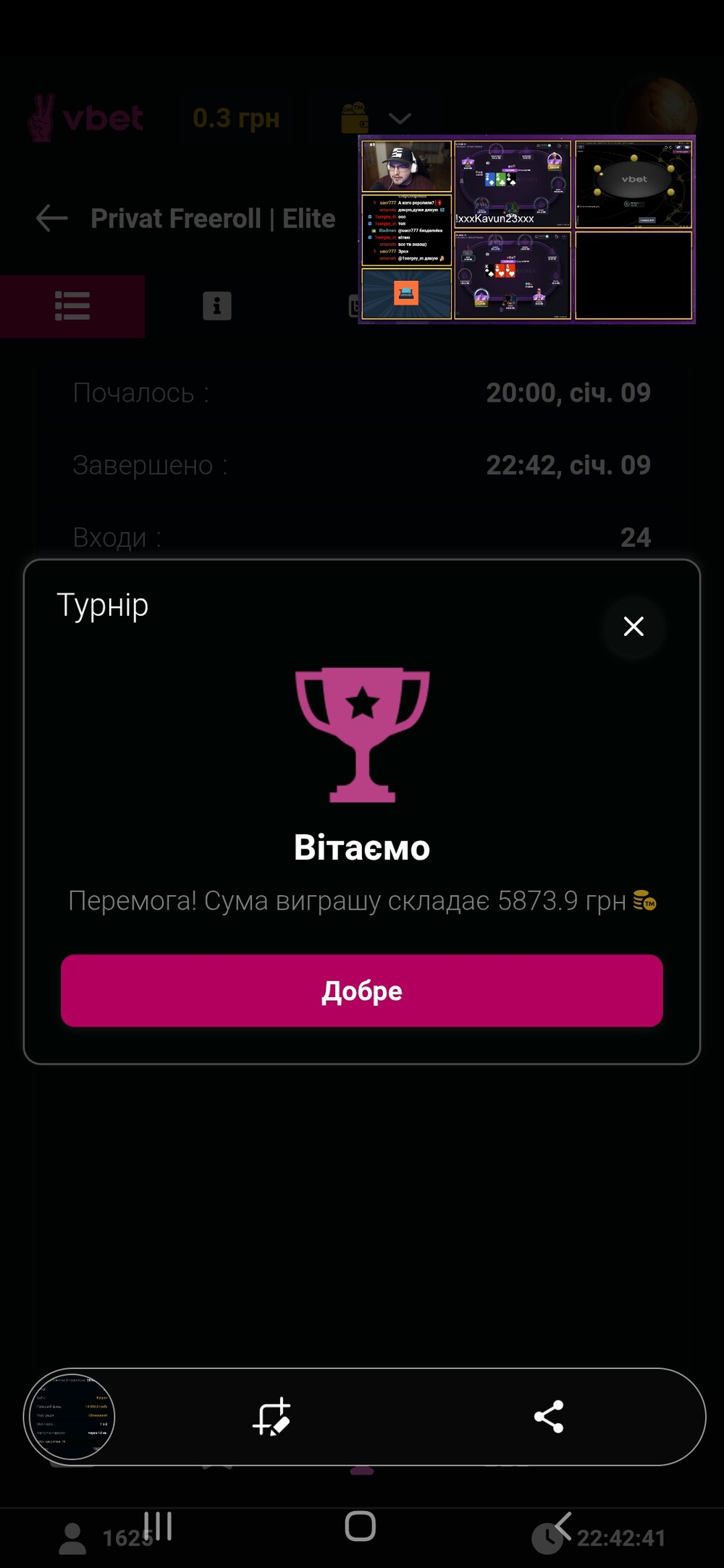724x1568 pixels.
Task: Confirm the win with the Добре button
Action: pyautogui.click(x=362, y=990)
